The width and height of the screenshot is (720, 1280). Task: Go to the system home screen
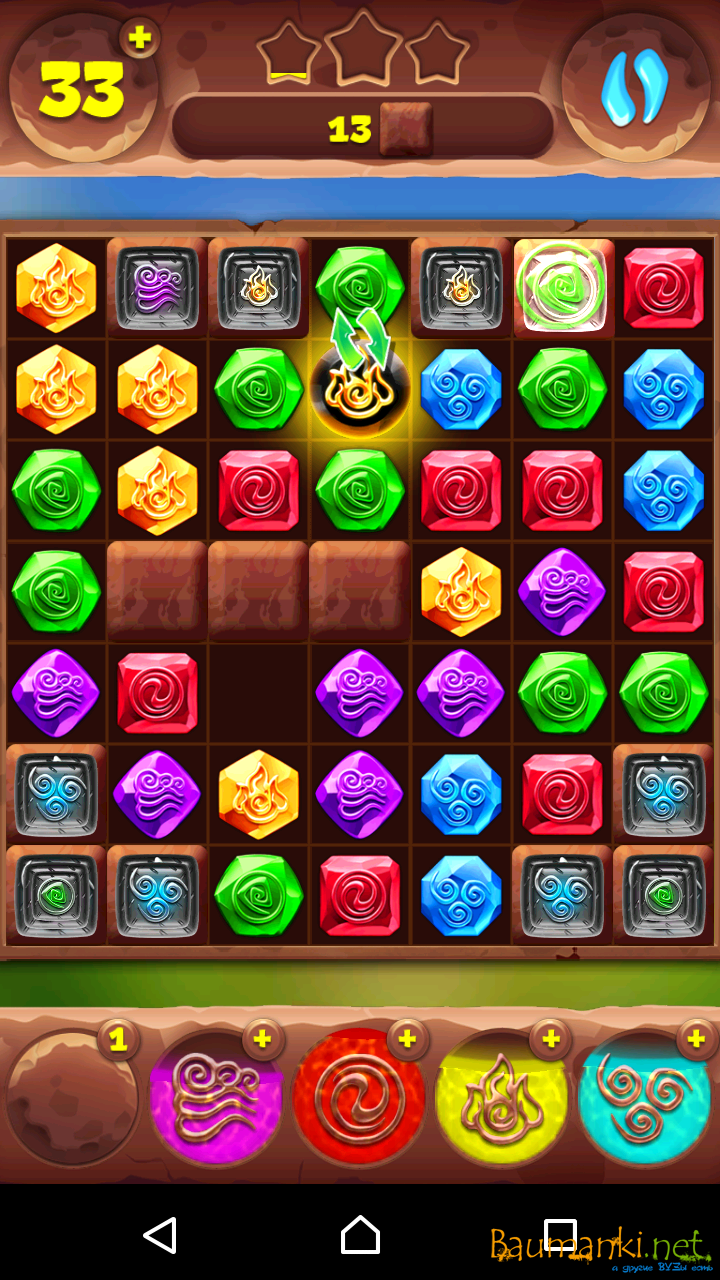click(360, 1235)
